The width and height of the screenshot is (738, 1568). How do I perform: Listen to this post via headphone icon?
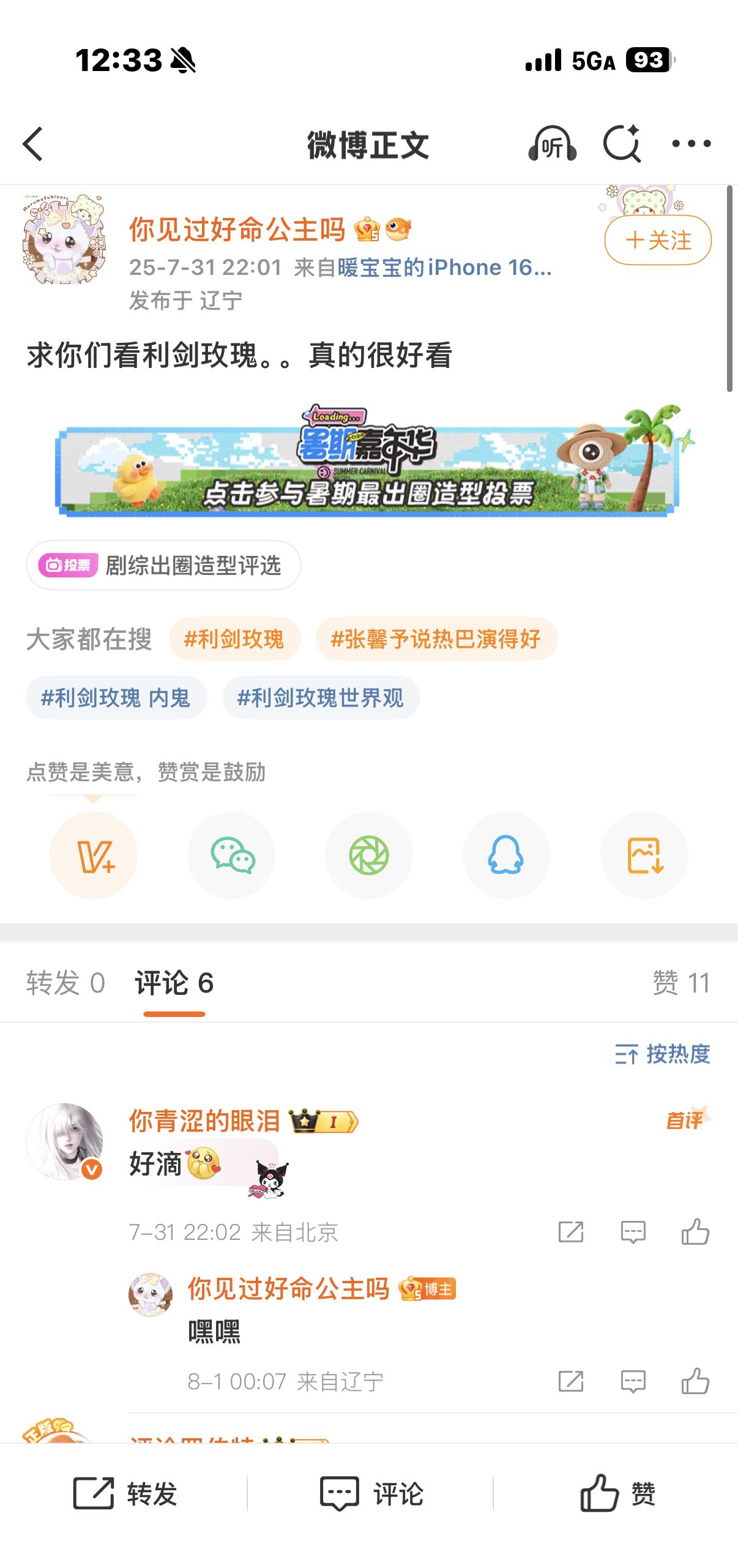(x=552, y=144)
